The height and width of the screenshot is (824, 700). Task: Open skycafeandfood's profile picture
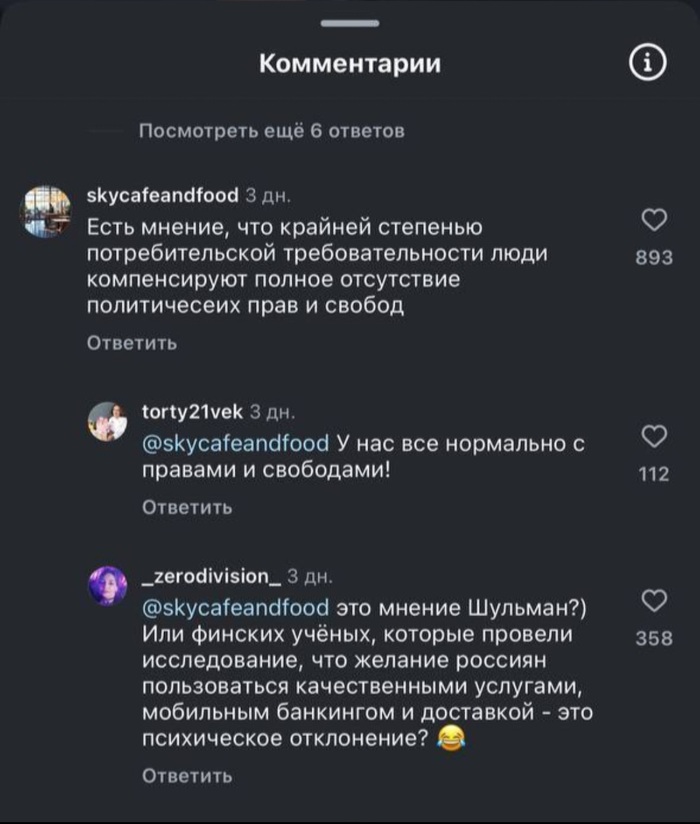tap(45, 208)
